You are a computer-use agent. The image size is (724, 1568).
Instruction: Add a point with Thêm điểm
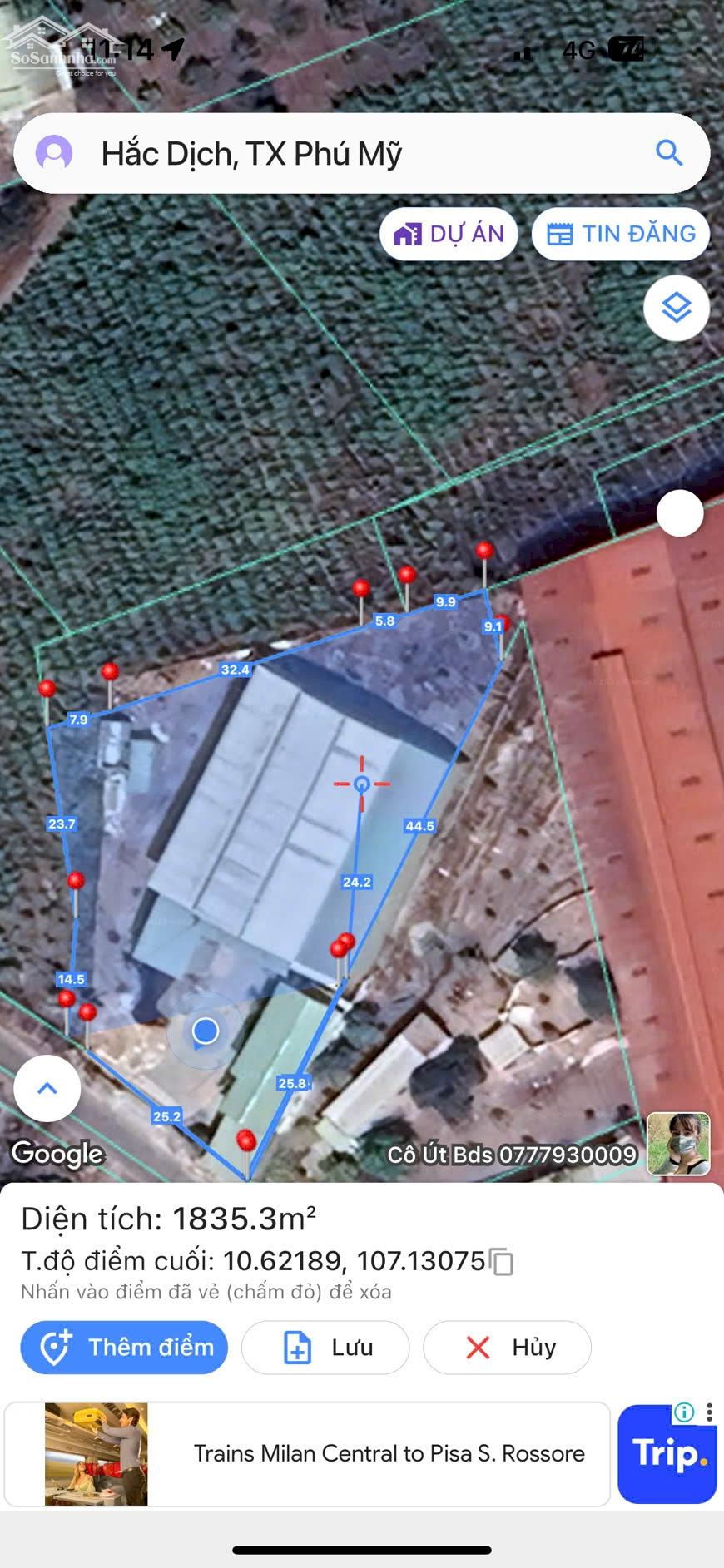(124, 1347)
